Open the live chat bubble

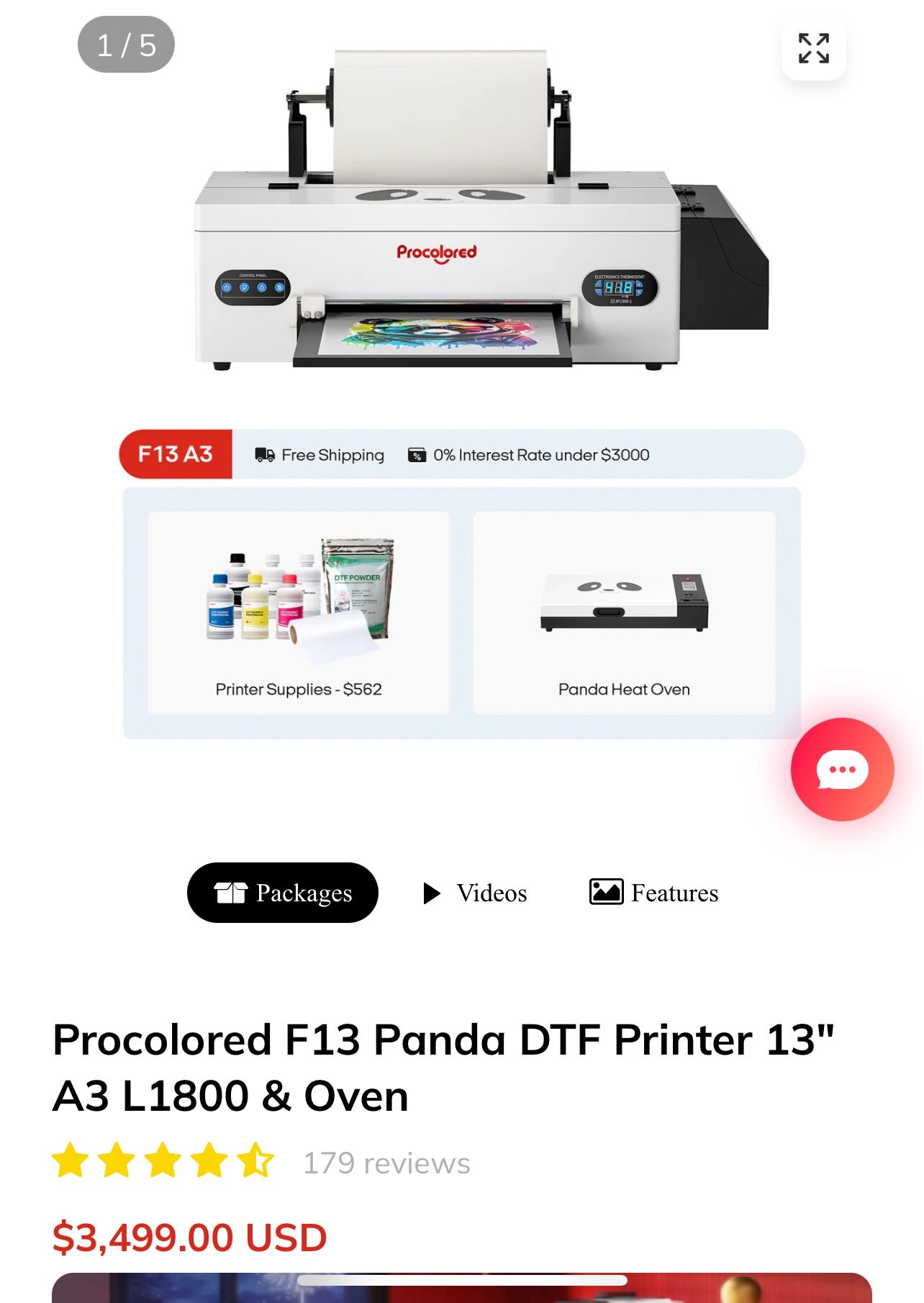(842, 769)
